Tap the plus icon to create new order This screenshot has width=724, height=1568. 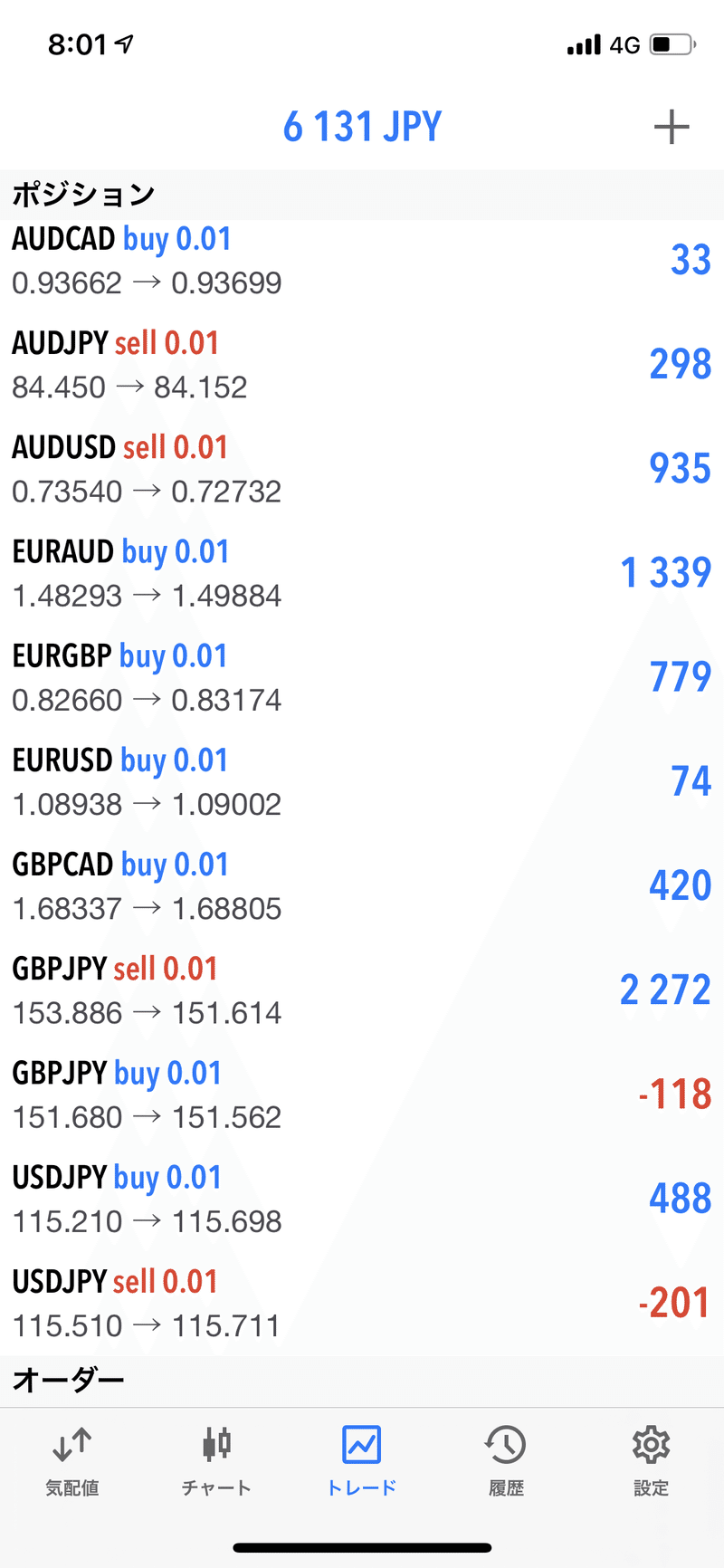pos(671,127)
